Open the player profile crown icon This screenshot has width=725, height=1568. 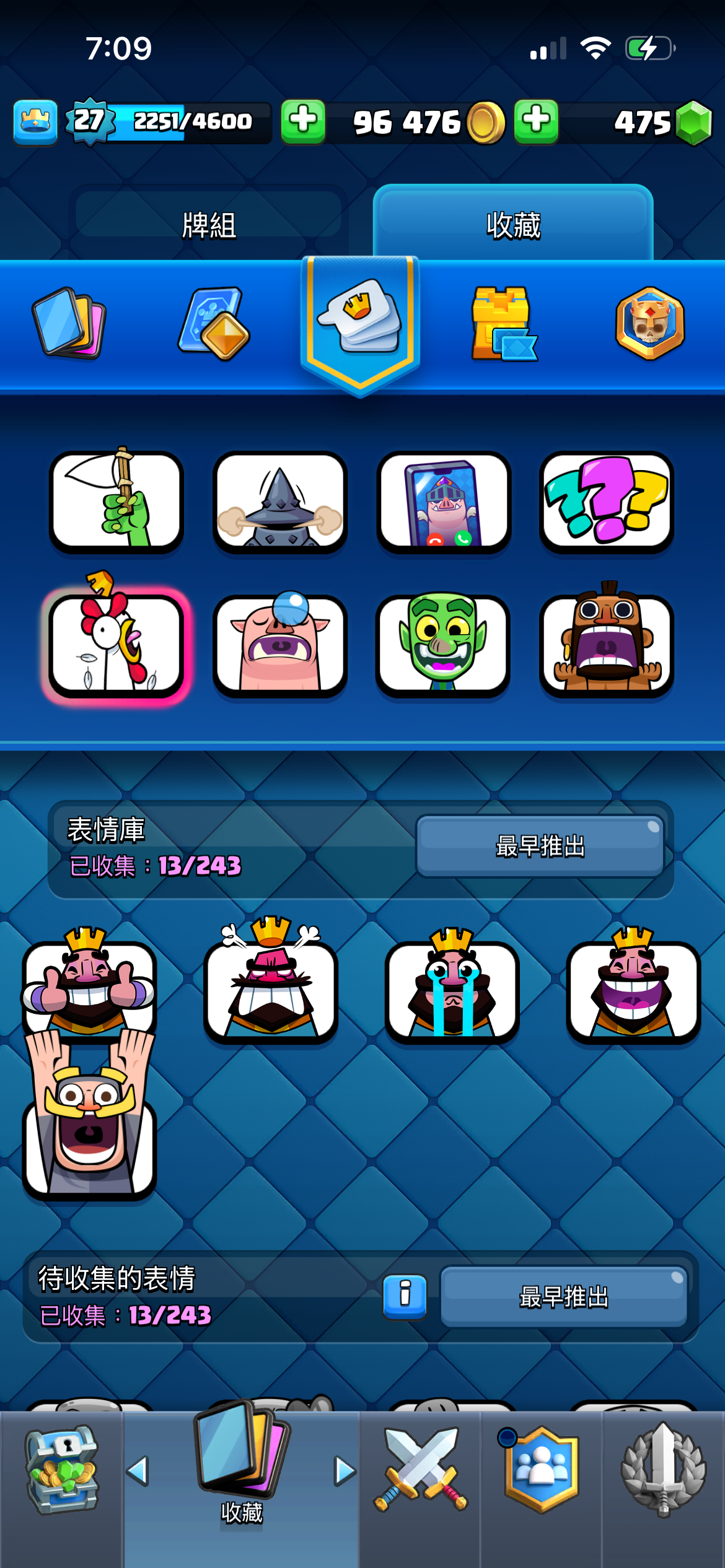[x=35, y=121]
